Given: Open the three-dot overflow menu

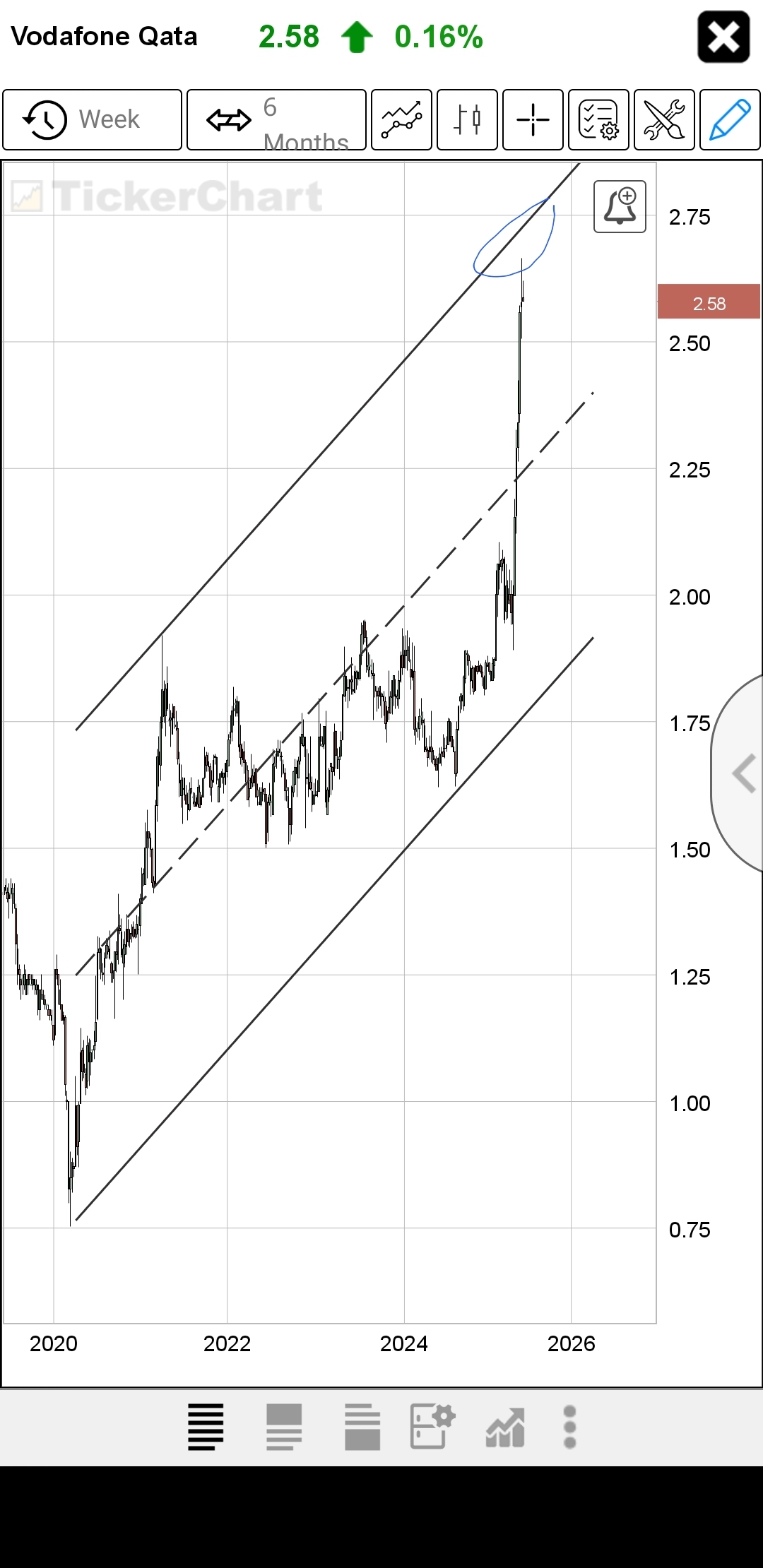Looking at the screenshot, I should point(570,1427).
